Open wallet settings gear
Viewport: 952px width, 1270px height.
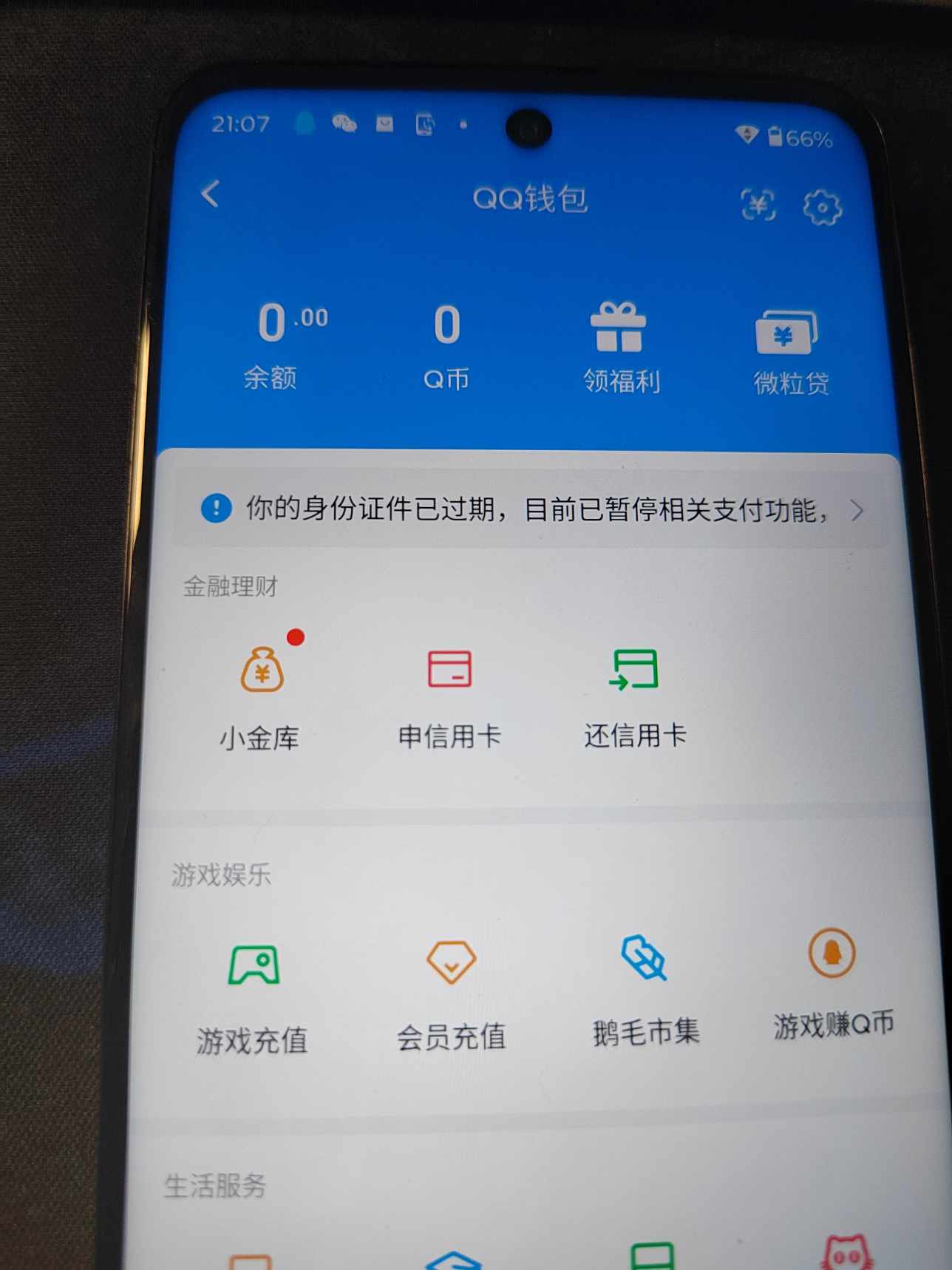click(x=821, y=208)
